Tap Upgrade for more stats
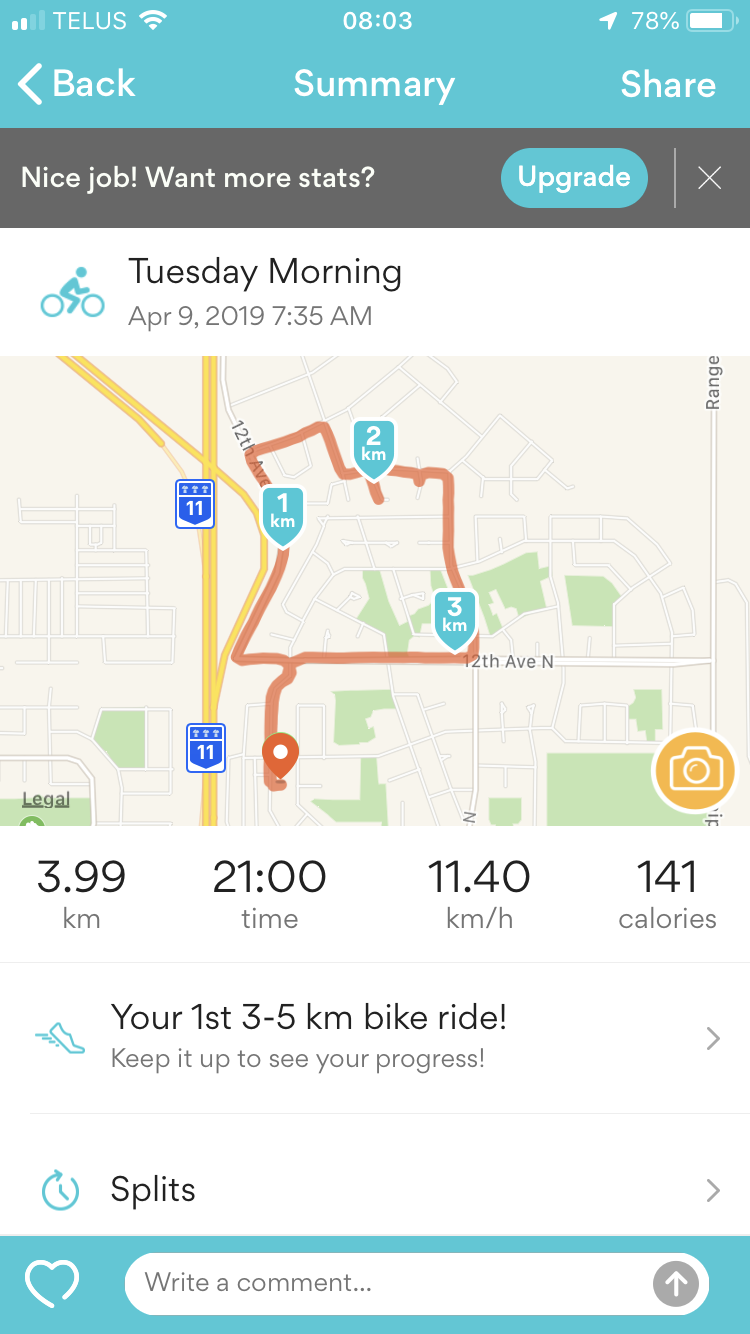 (x=574, y=178)
